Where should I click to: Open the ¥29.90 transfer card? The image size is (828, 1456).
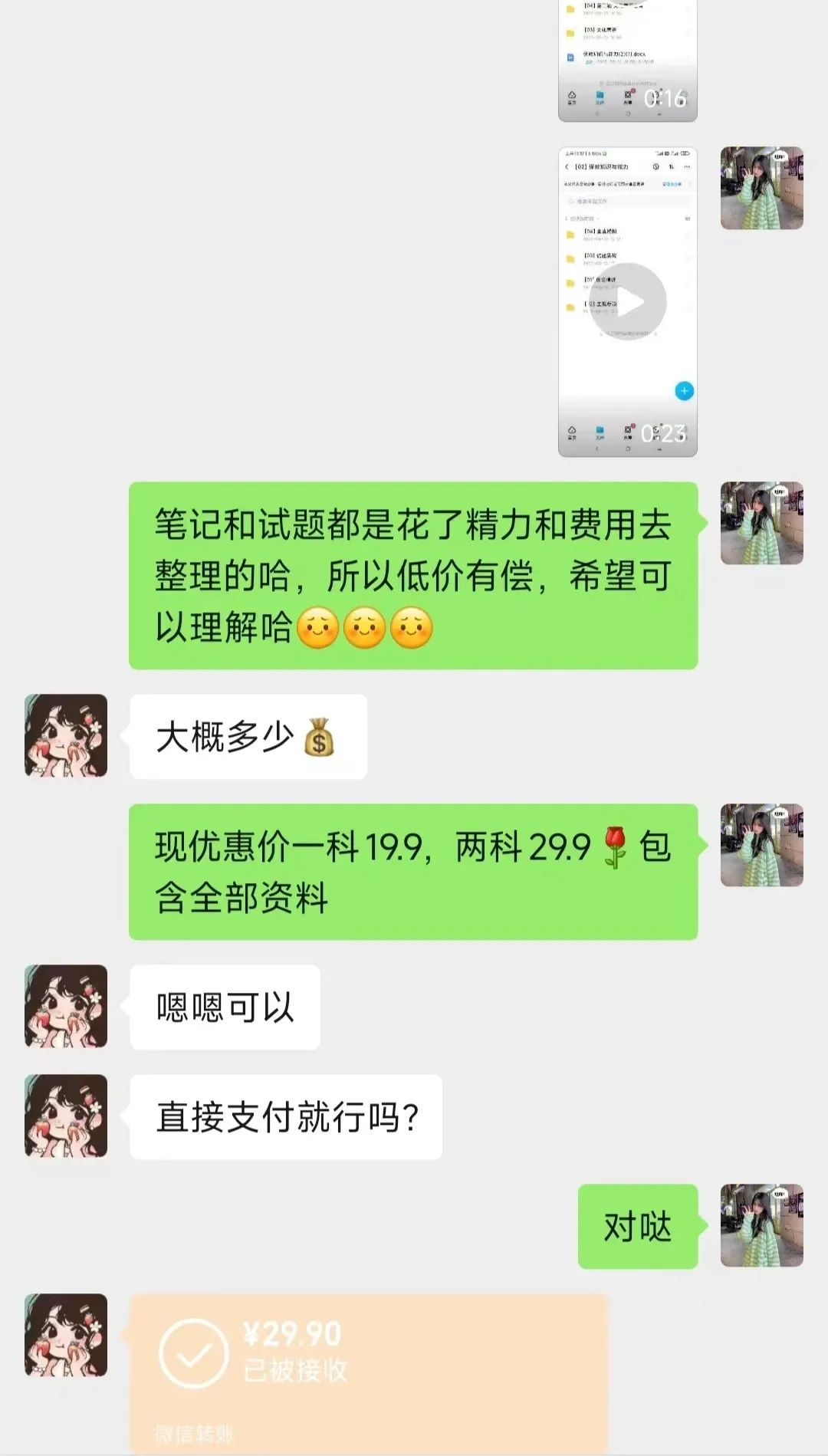click(368, 1371)
